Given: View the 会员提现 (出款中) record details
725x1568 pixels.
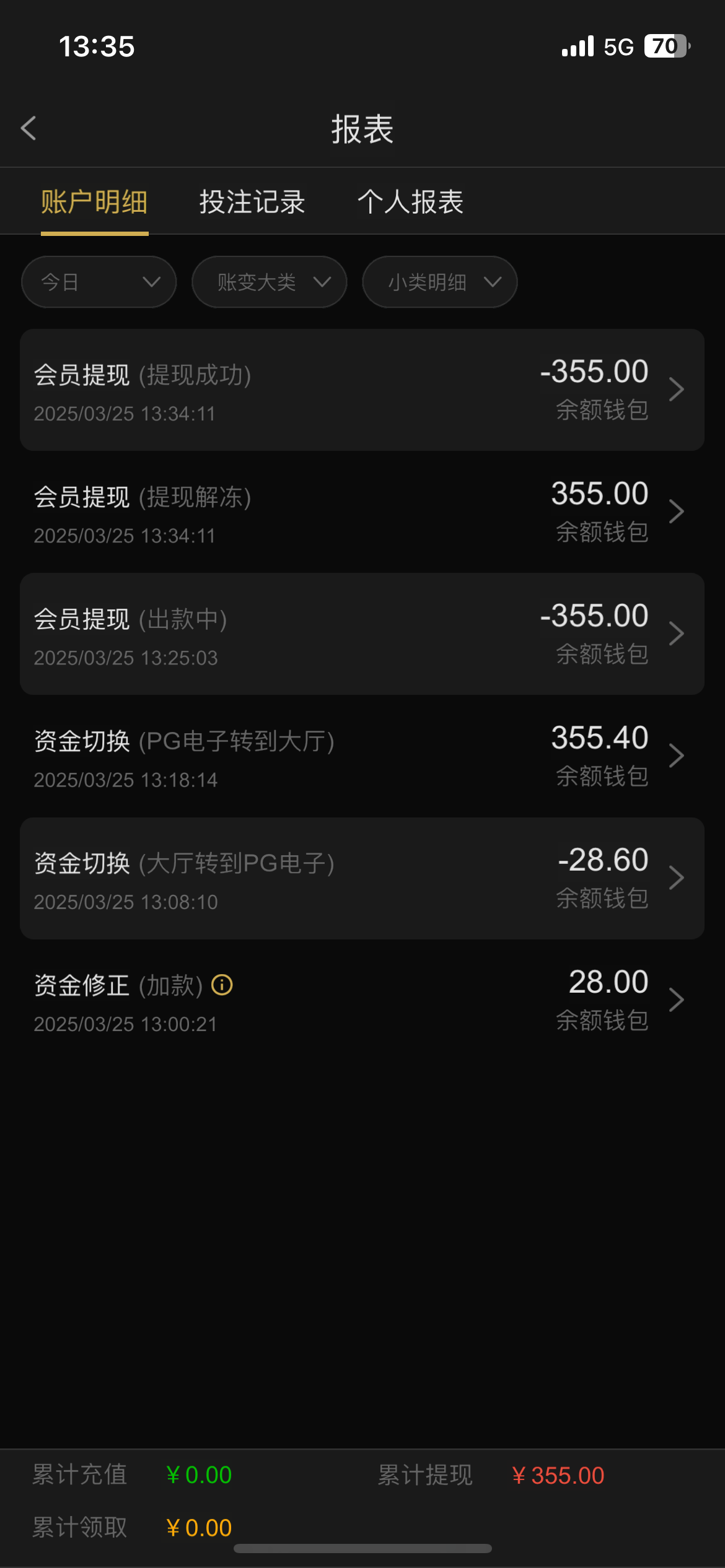Looking at the screenshot, I should point(362,634).
